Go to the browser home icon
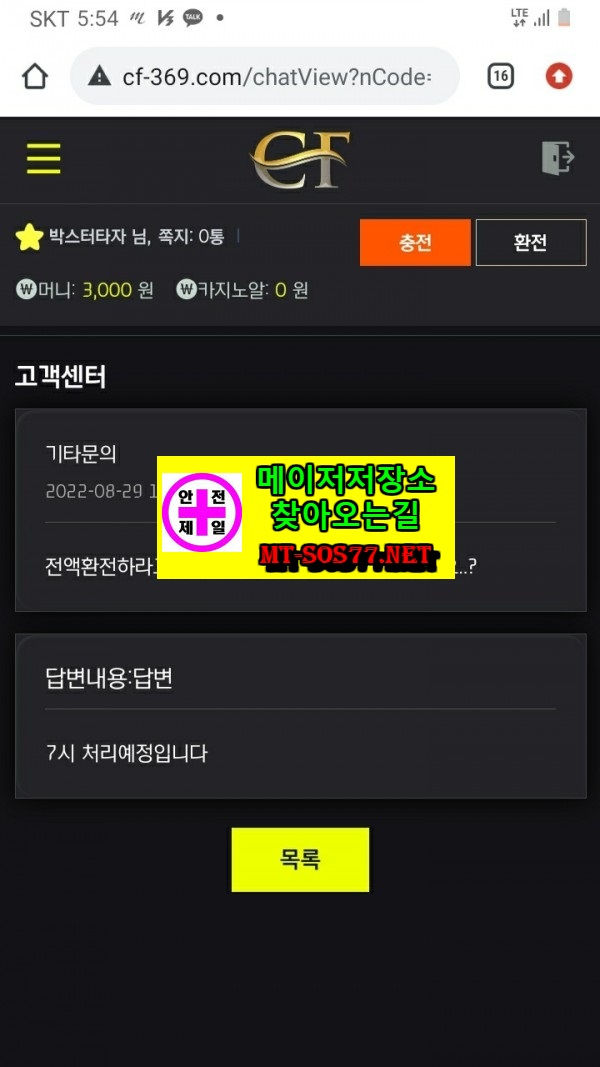The image size is (600, 1067). click(x=35, y=76)
